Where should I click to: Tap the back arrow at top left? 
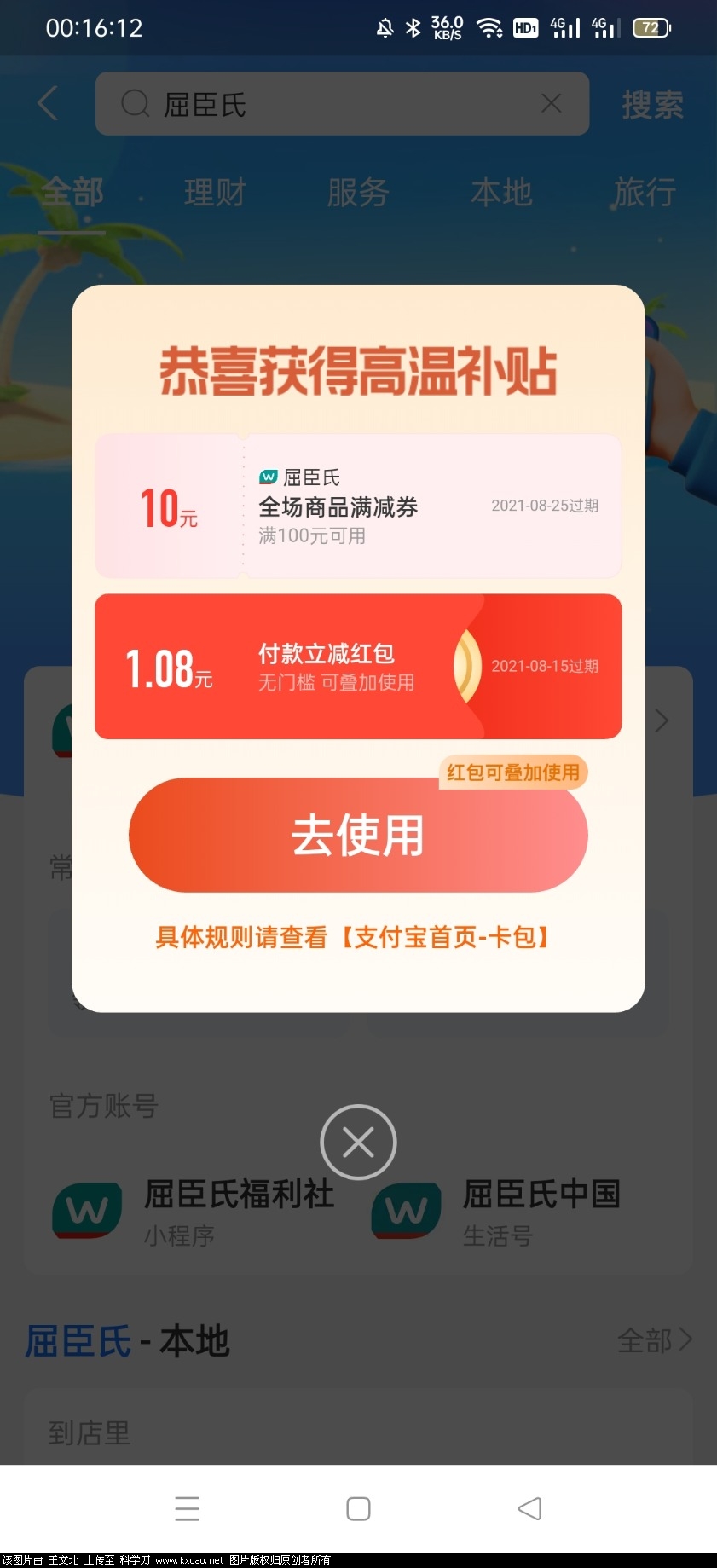point(46,103)
